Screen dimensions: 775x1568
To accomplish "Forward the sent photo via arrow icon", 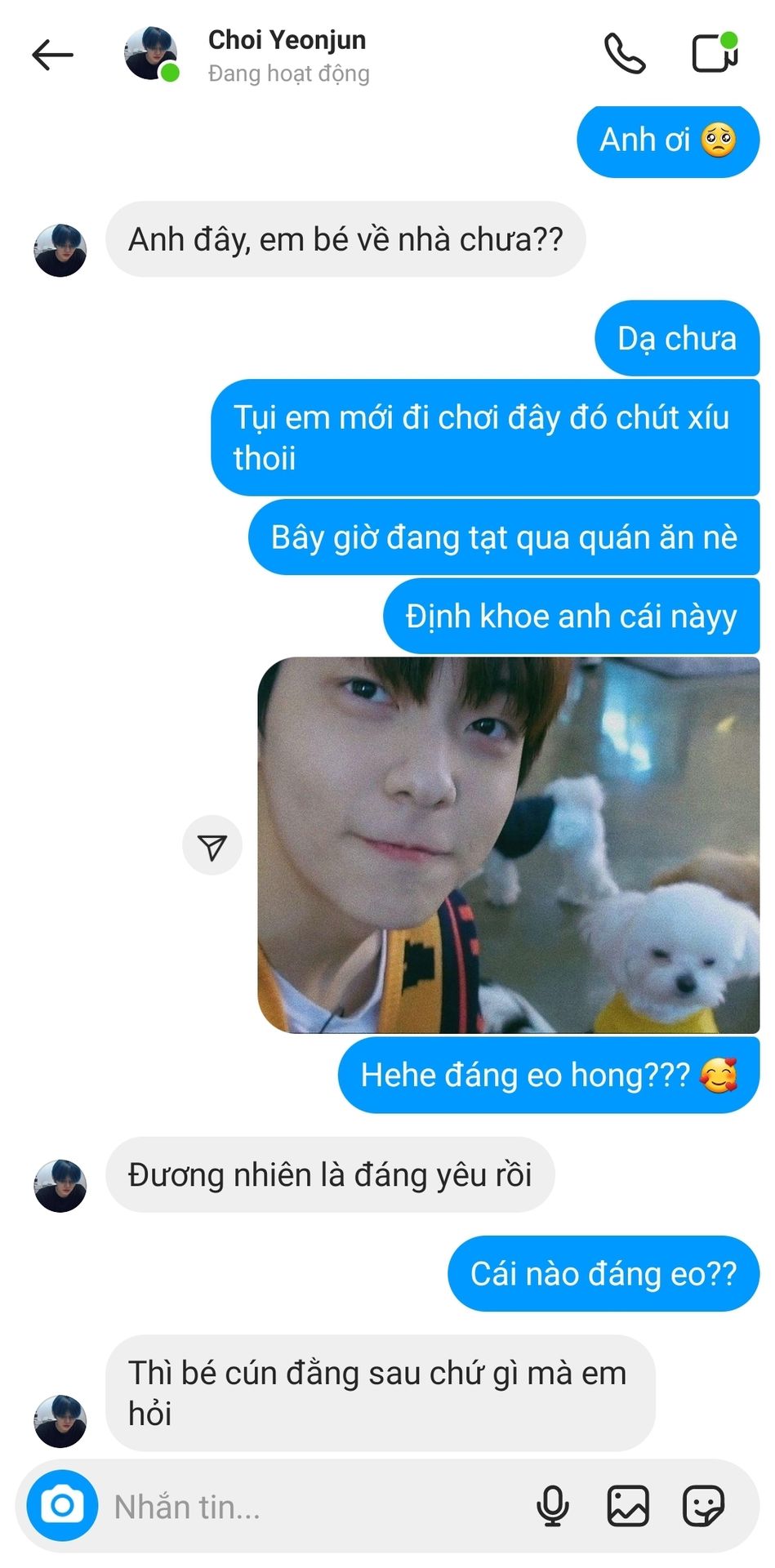I will 212,846.
